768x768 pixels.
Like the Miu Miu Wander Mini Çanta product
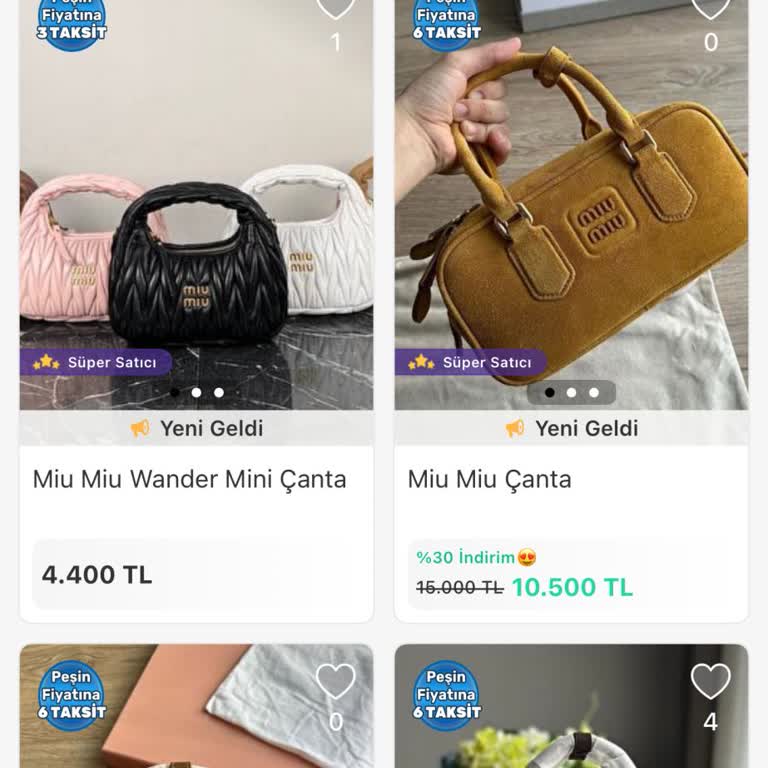[335, 8]
